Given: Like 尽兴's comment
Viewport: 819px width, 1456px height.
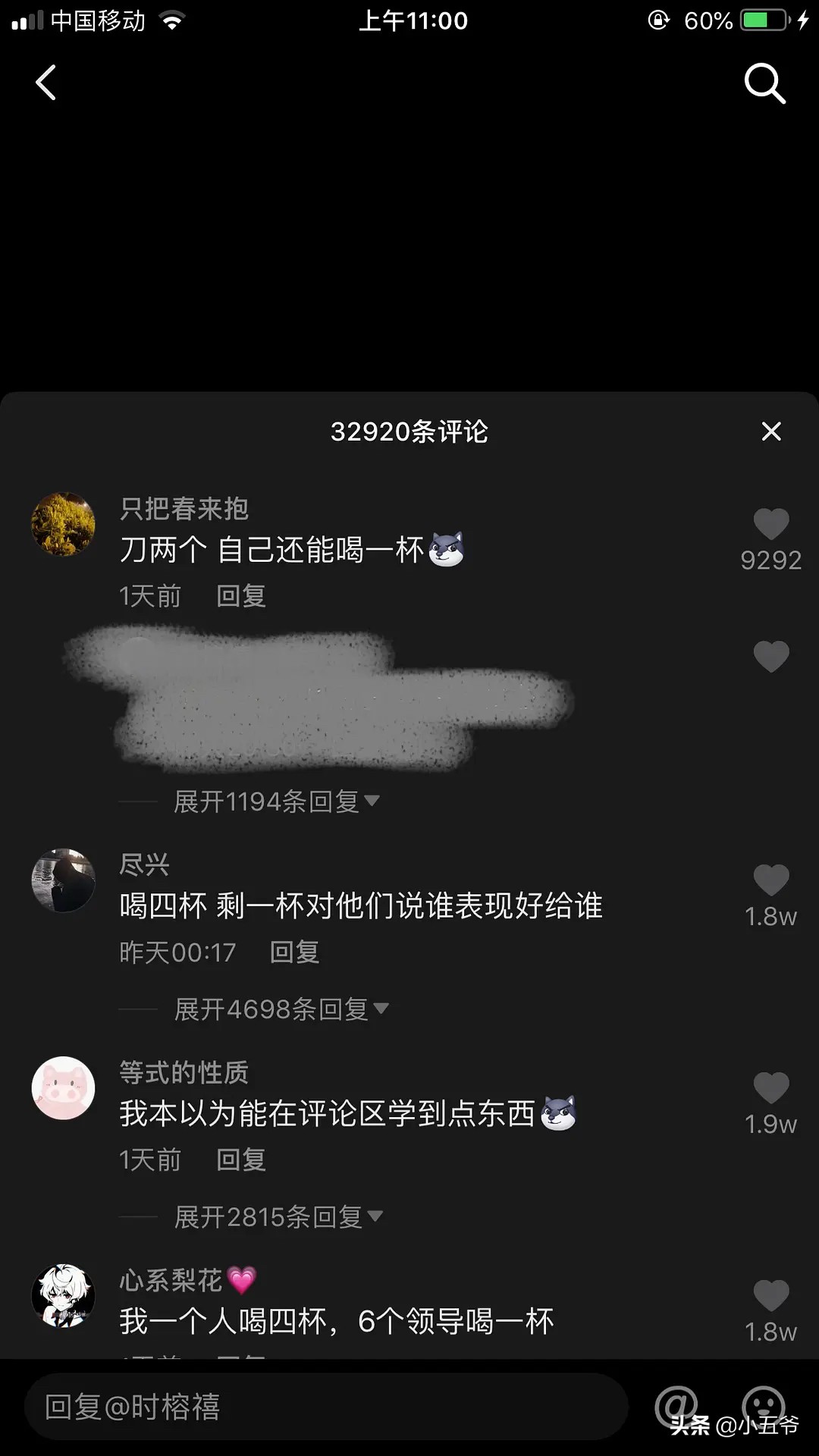Looking at the screenshot, I should tap(771, 881).
